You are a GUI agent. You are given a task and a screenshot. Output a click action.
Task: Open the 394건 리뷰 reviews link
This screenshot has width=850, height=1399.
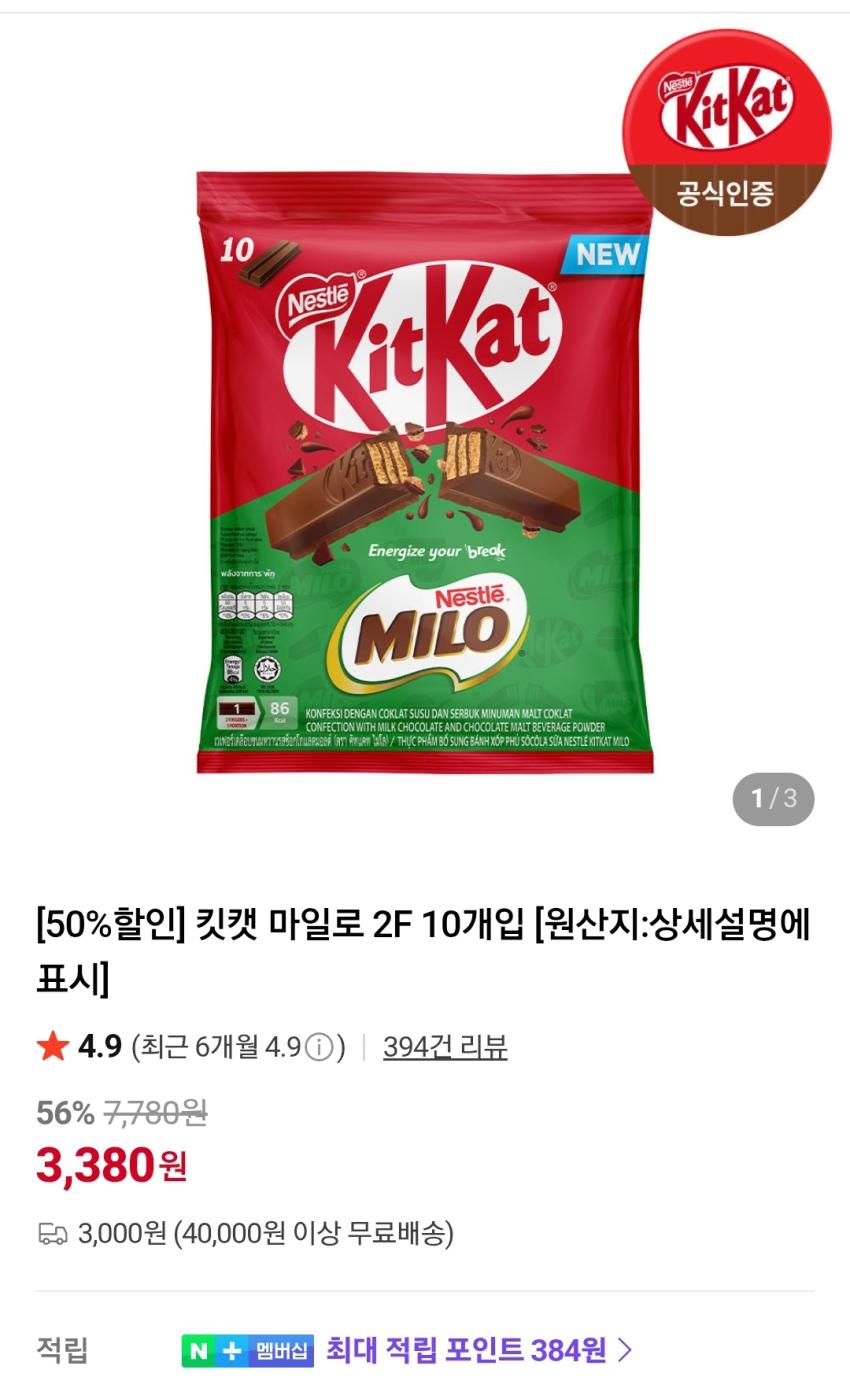click(x=445, y=1047)
